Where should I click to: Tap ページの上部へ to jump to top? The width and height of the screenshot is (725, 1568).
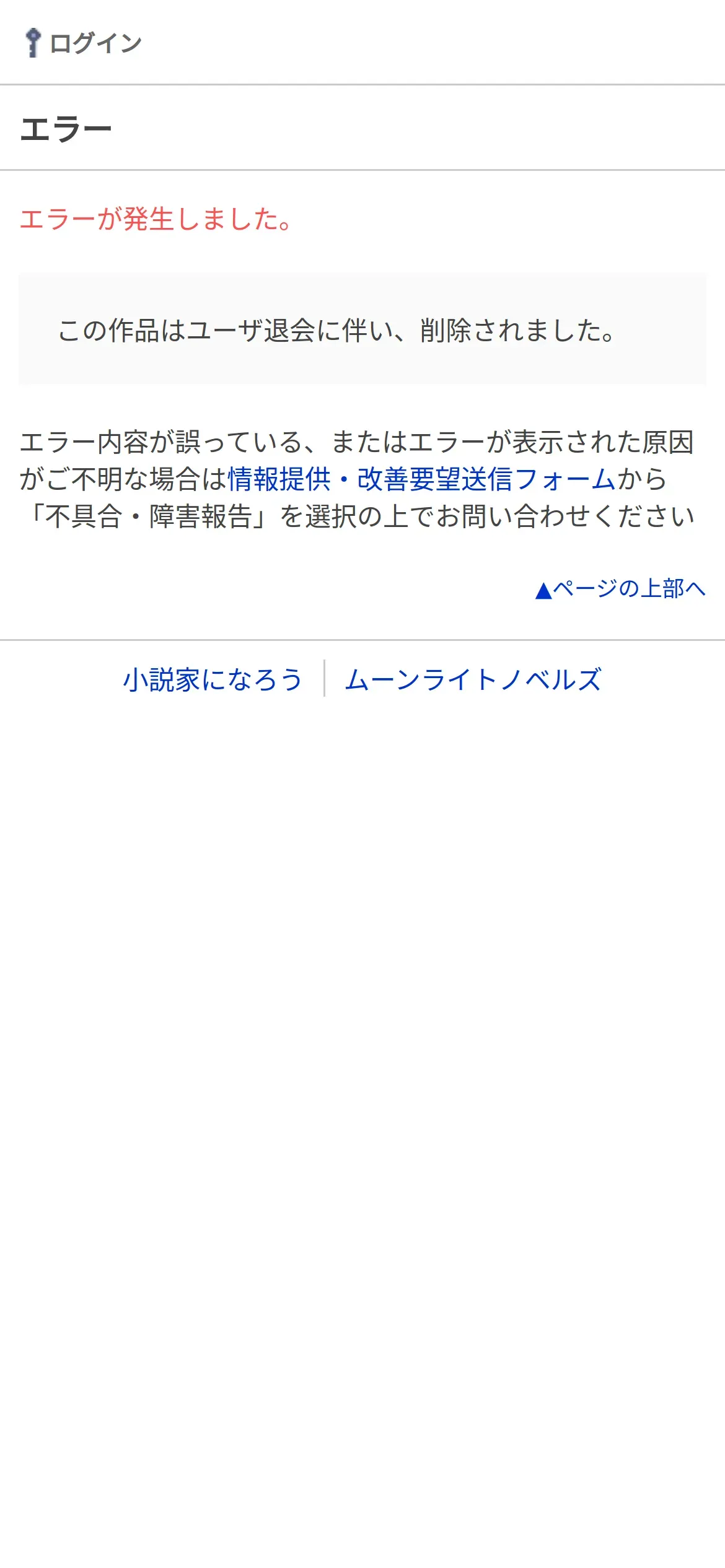[620, 588]
